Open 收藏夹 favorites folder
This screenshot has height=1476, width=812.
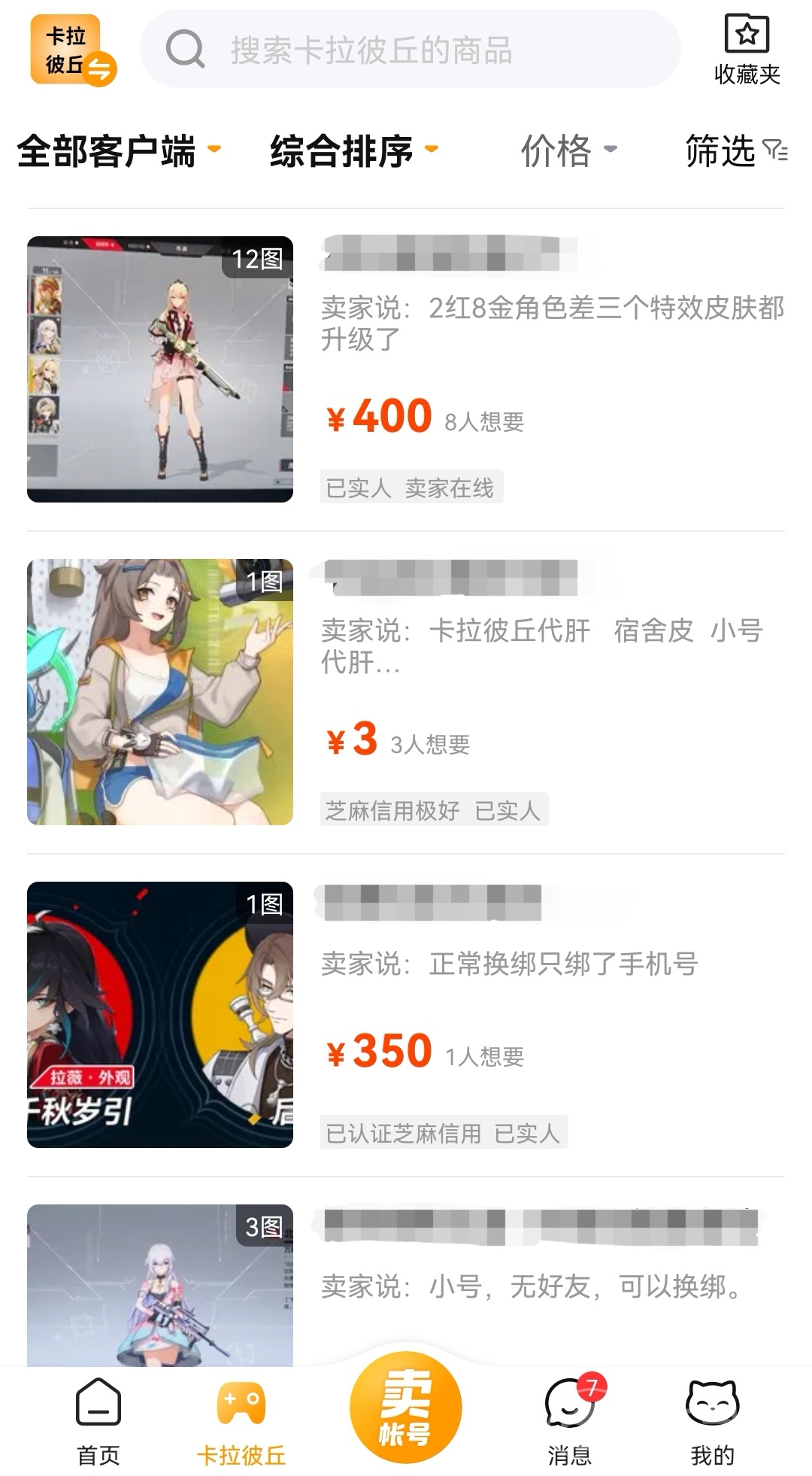(x=747, y=50)
